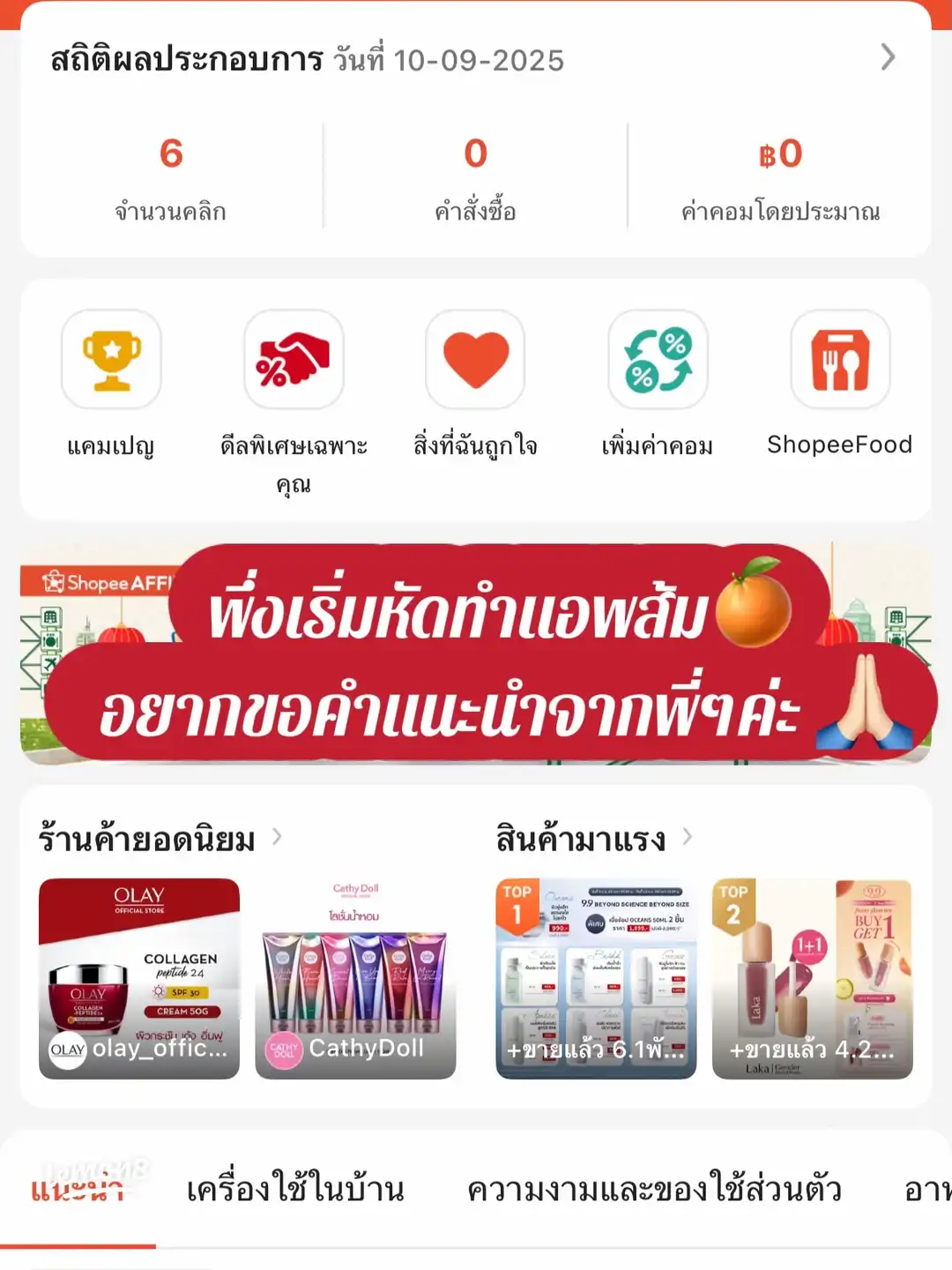Expand the สถิติผลประกอบการ statistics panel chevron

tap(886, 58)
